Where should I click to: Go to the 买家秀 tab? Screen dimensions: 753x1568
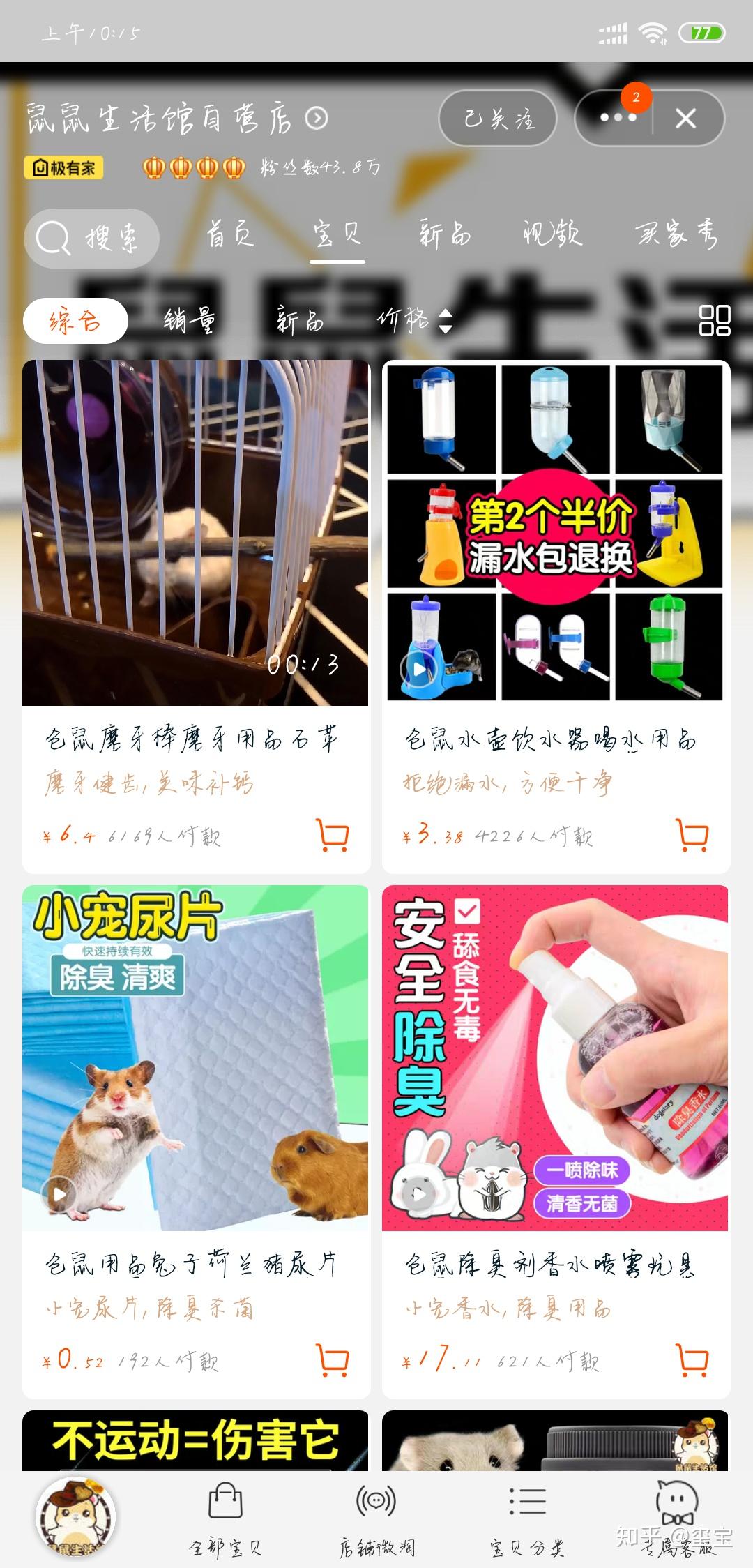(676, 235)
